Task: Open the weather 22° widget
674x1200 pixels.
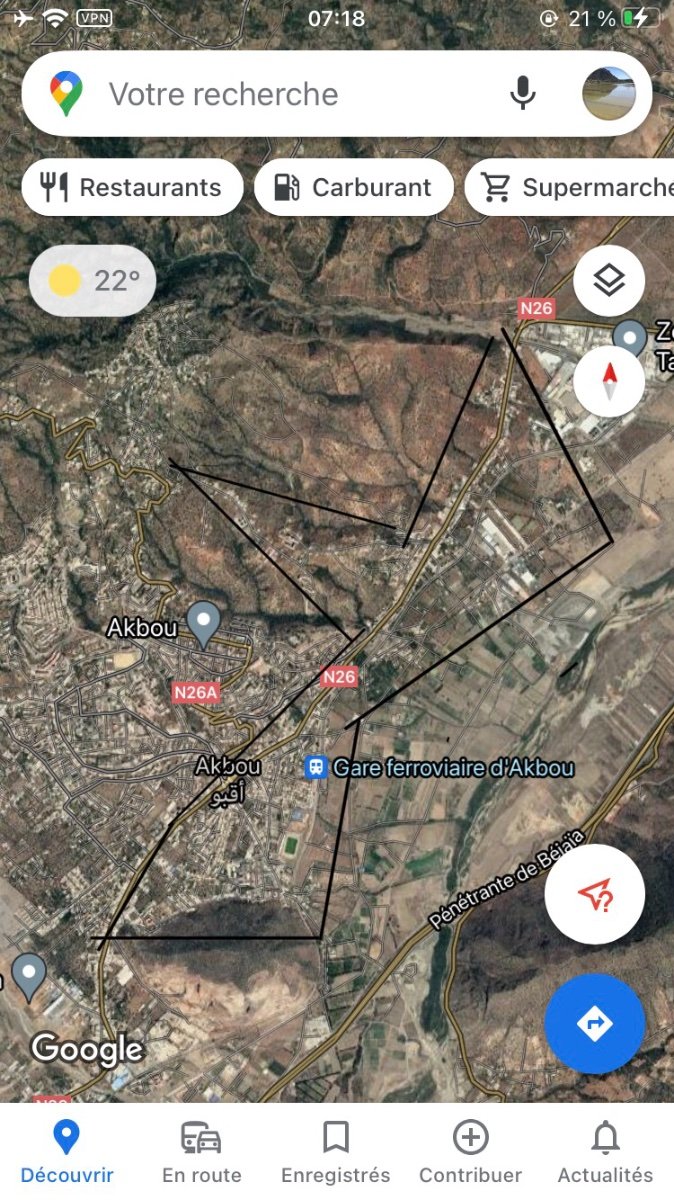Action: pos(93,280)
